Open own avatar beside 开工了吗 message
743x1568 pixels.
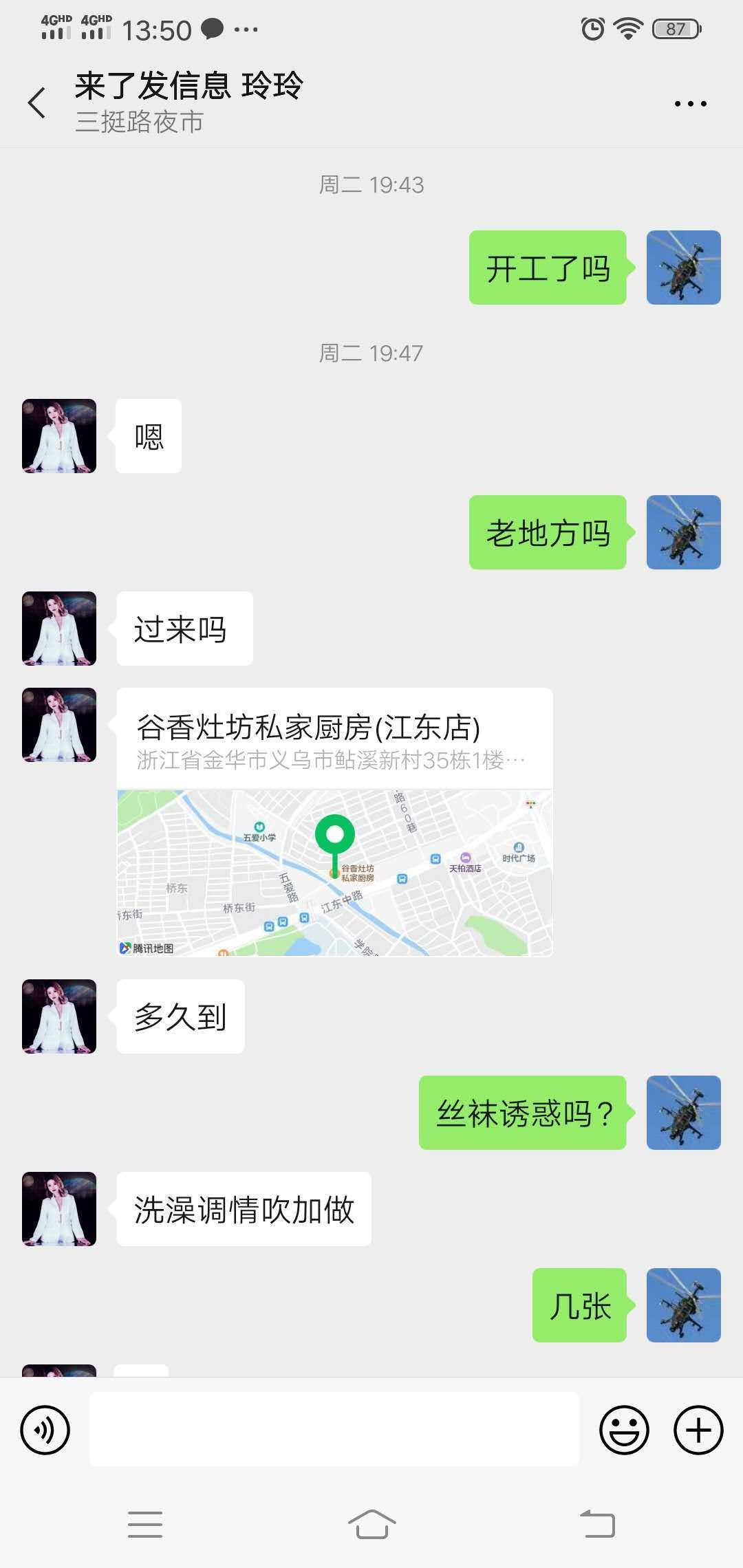click(x=683, y=268)
